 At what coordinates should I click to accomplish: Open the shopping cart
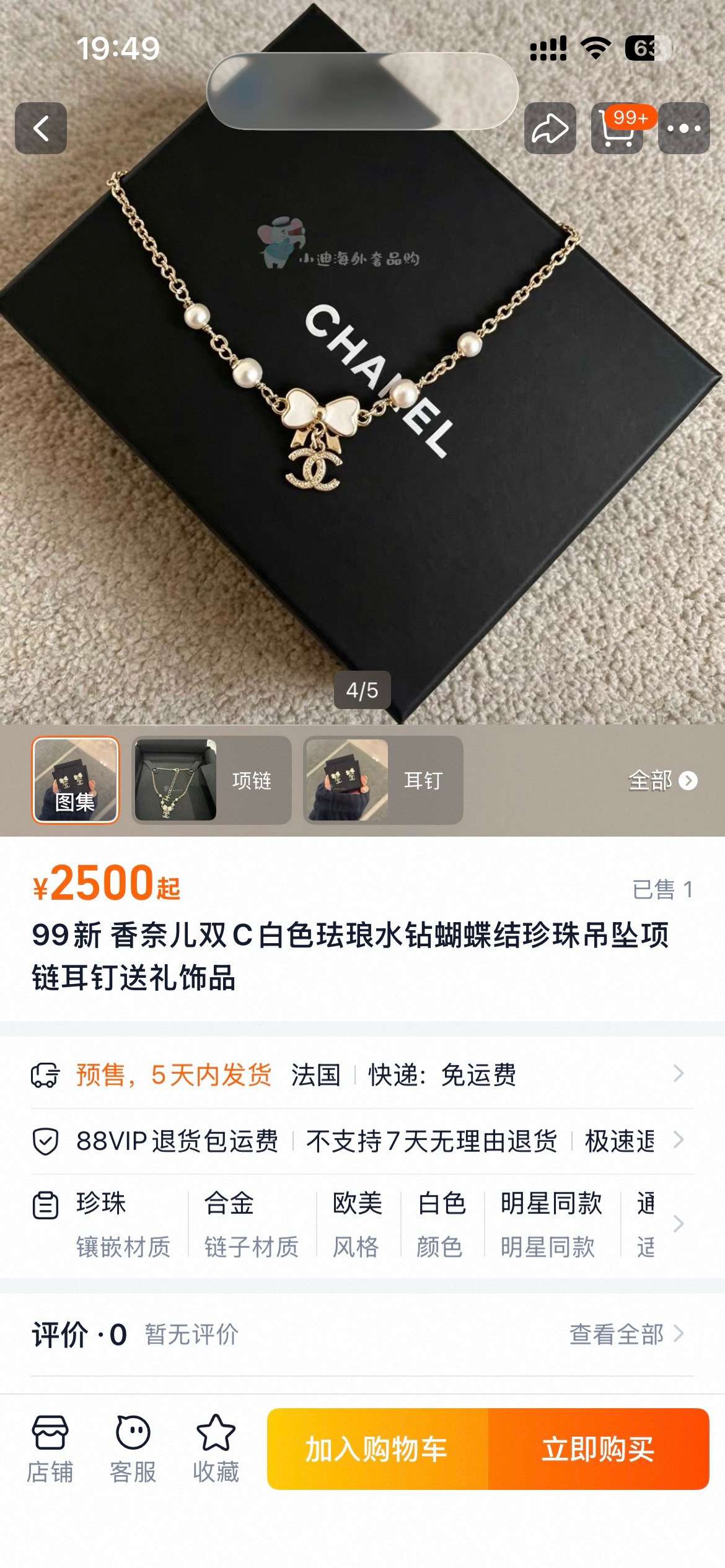coord(617,128)
